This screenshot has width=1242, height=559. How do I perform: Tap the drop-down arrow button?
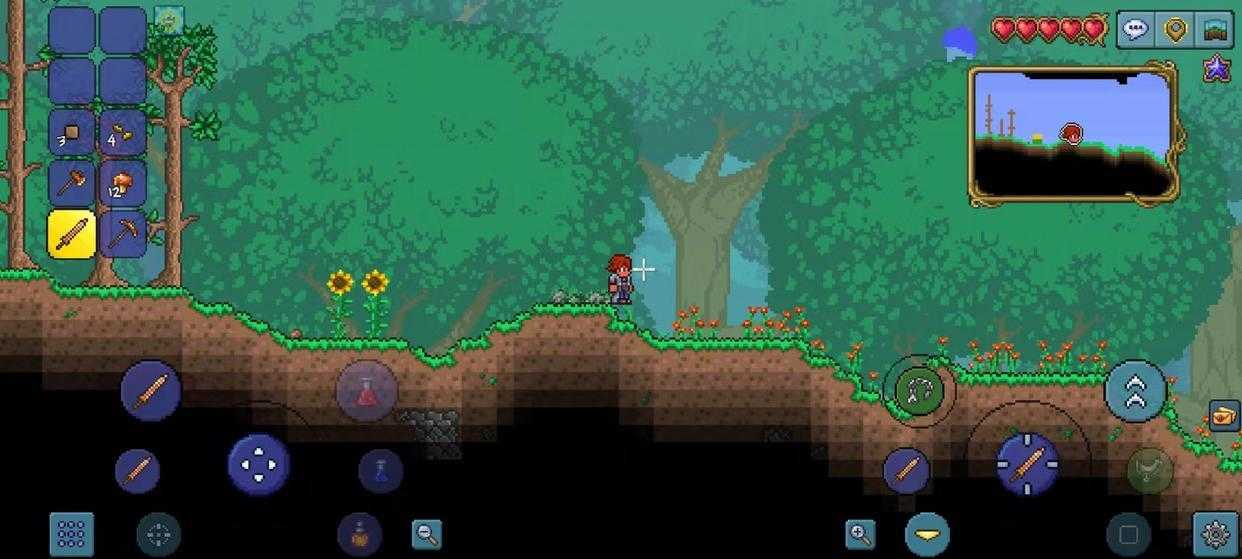927,534
